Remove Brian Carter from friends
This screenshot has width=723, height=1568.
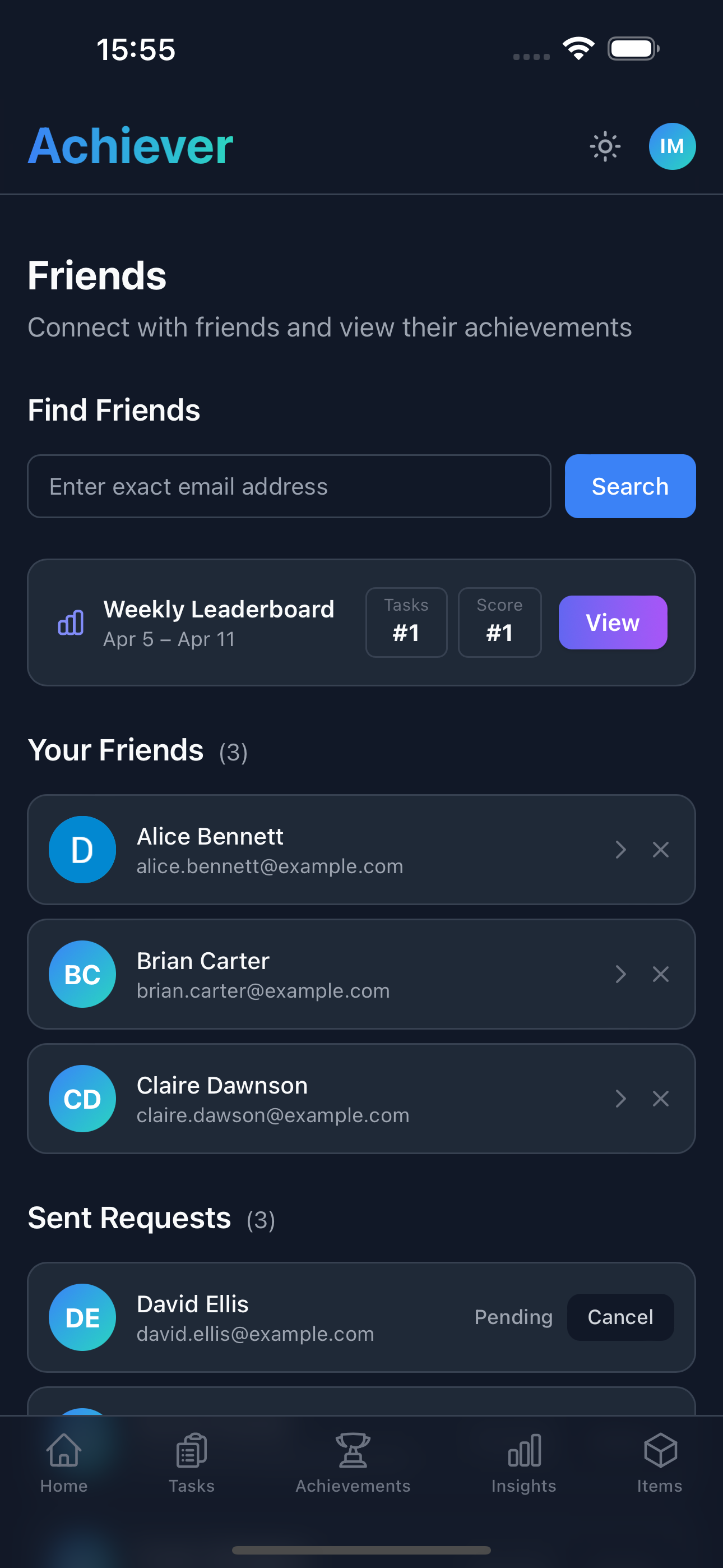click(660, 974)
